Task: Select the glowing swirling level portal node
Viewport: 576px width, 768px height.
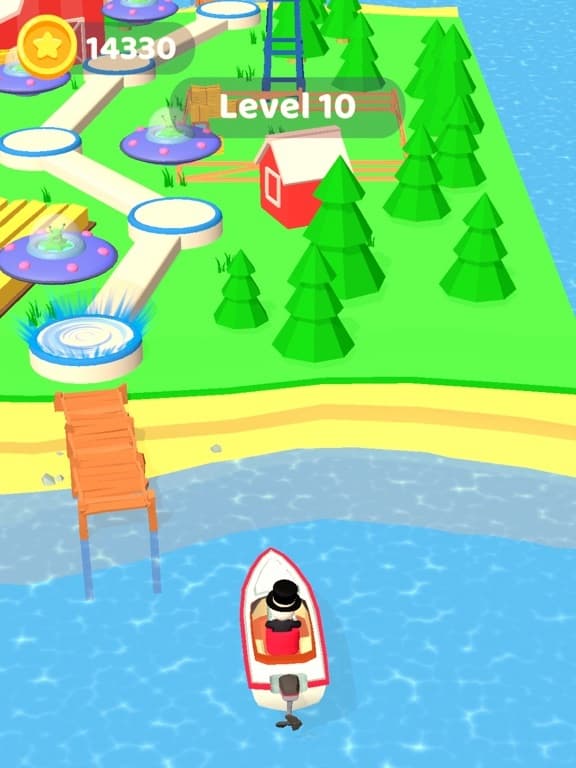Action: 86,345
